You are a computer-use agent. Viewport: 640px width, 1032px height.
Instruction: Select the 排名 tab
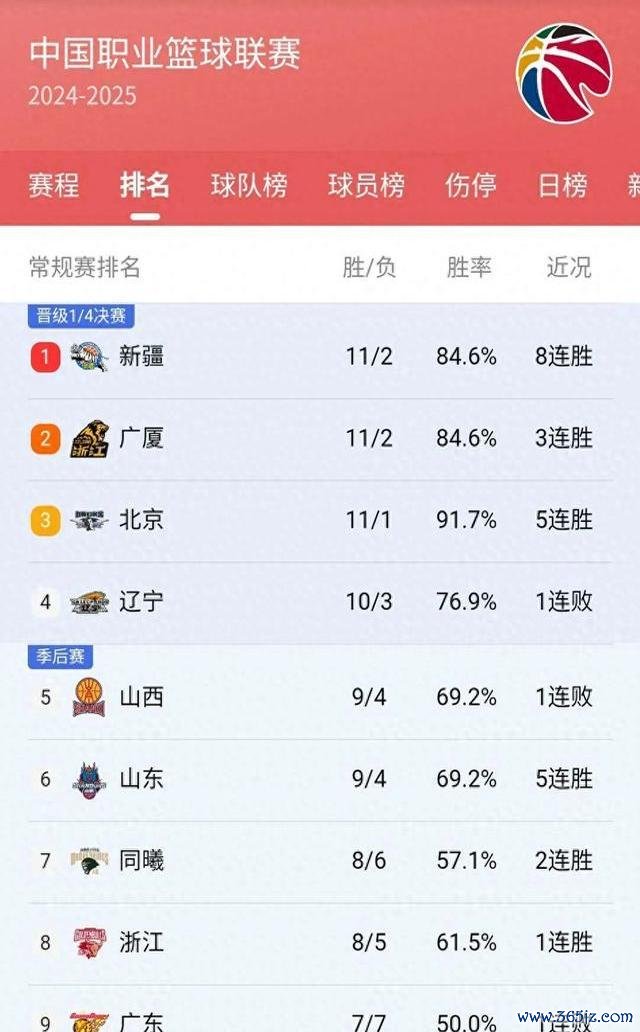click(x=145, y=185)
